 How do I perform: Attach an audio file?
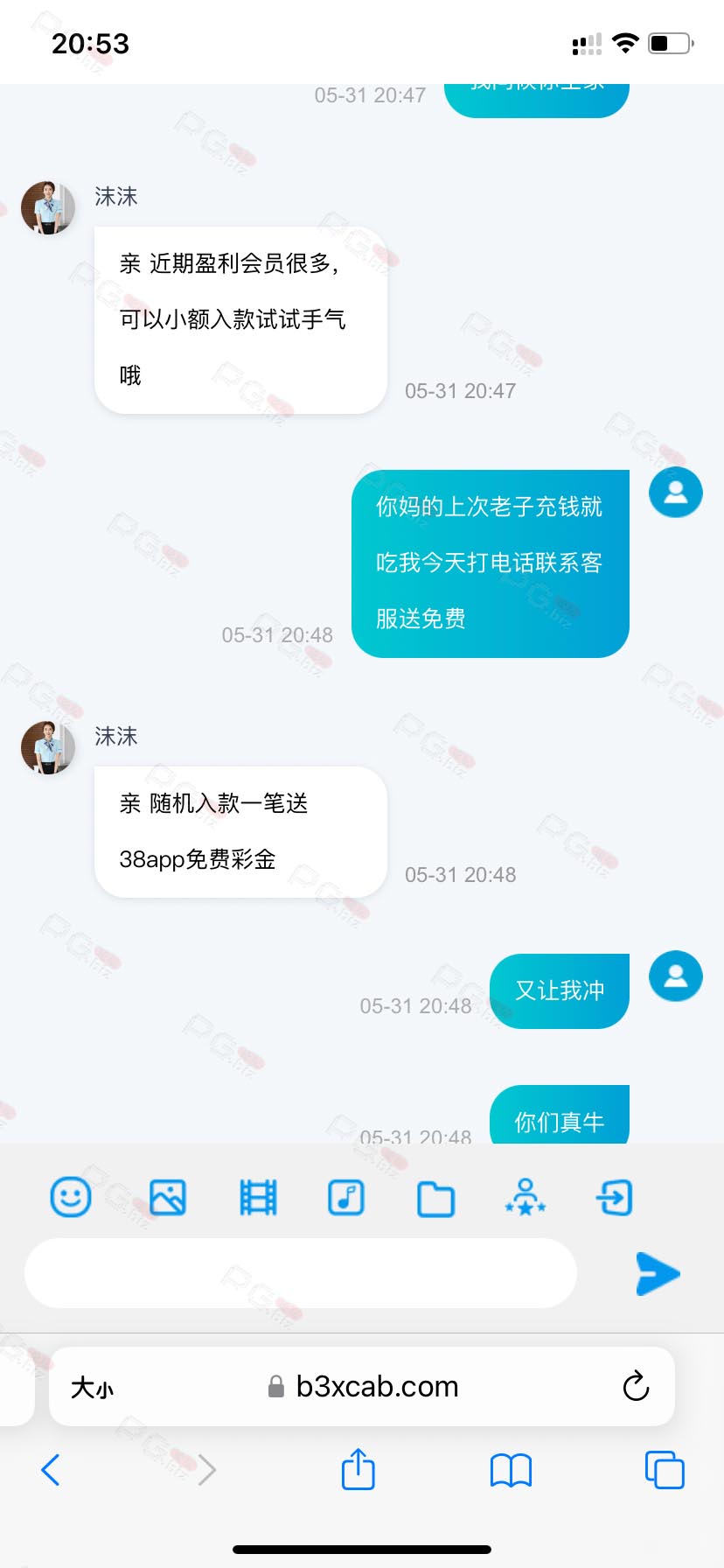(346, 1197)
